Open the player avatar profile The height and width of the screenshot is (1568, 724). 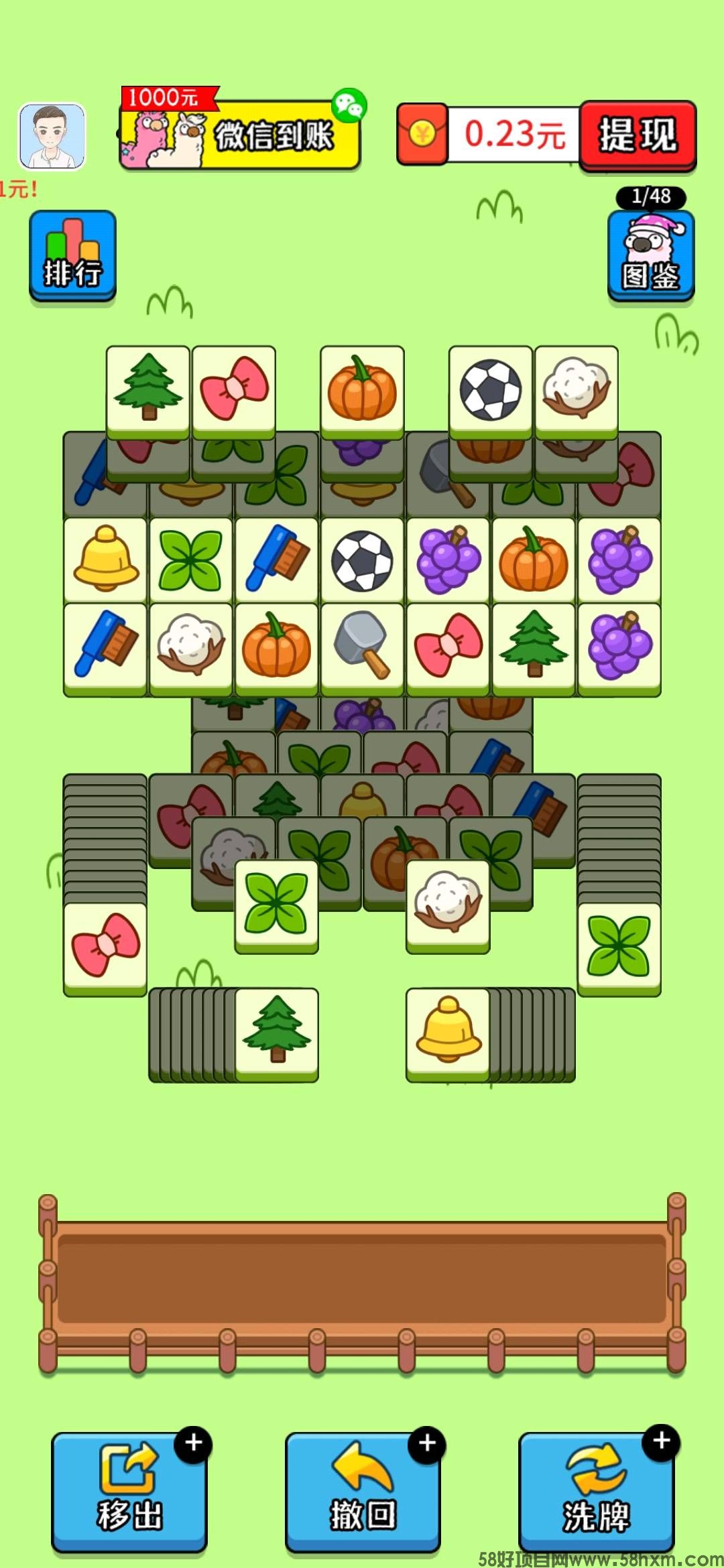coord(52,136)
